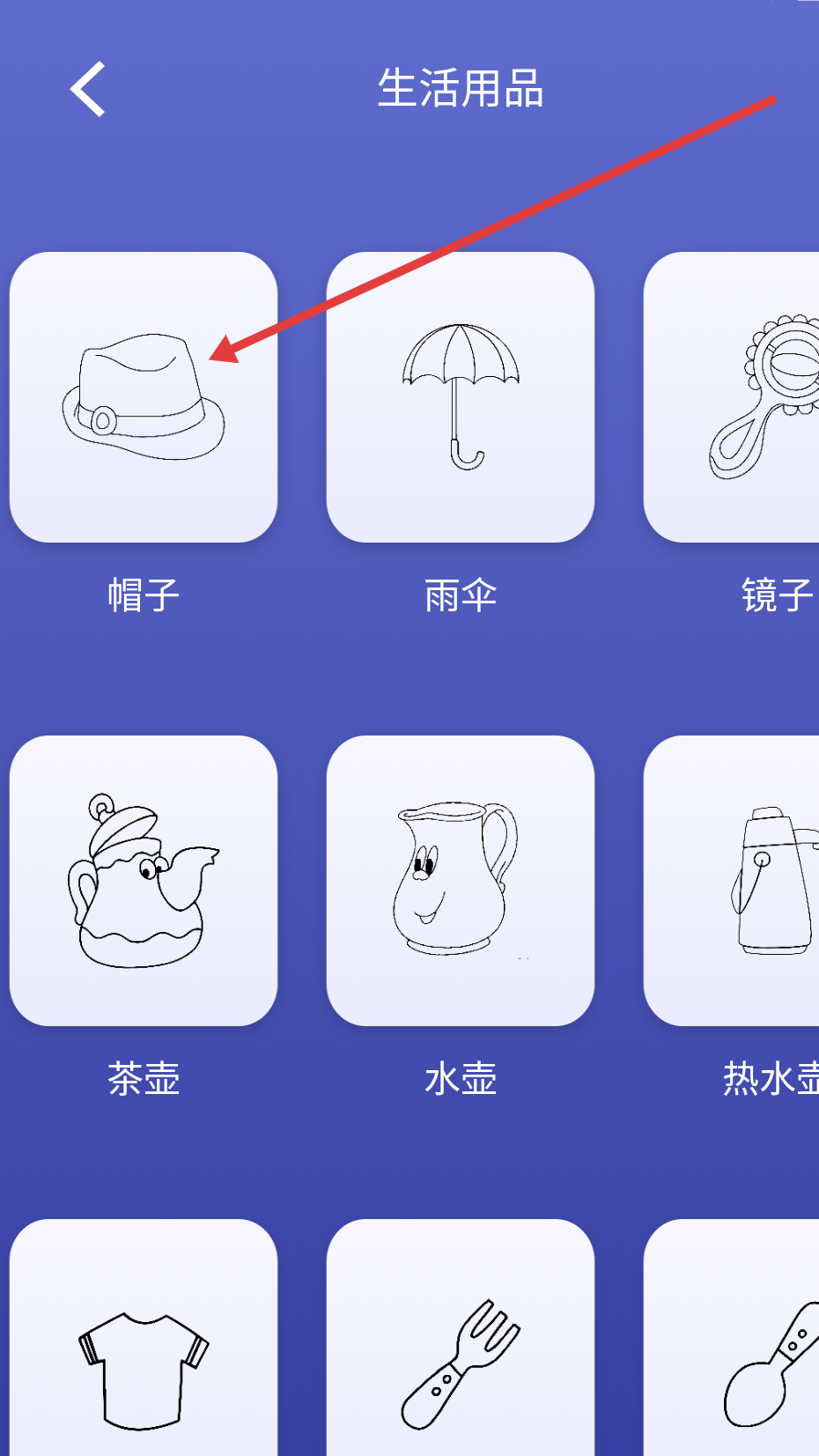Open the 水壶 water jug tile
Viewport: 819px width, 1456px height.
[460, 881]
